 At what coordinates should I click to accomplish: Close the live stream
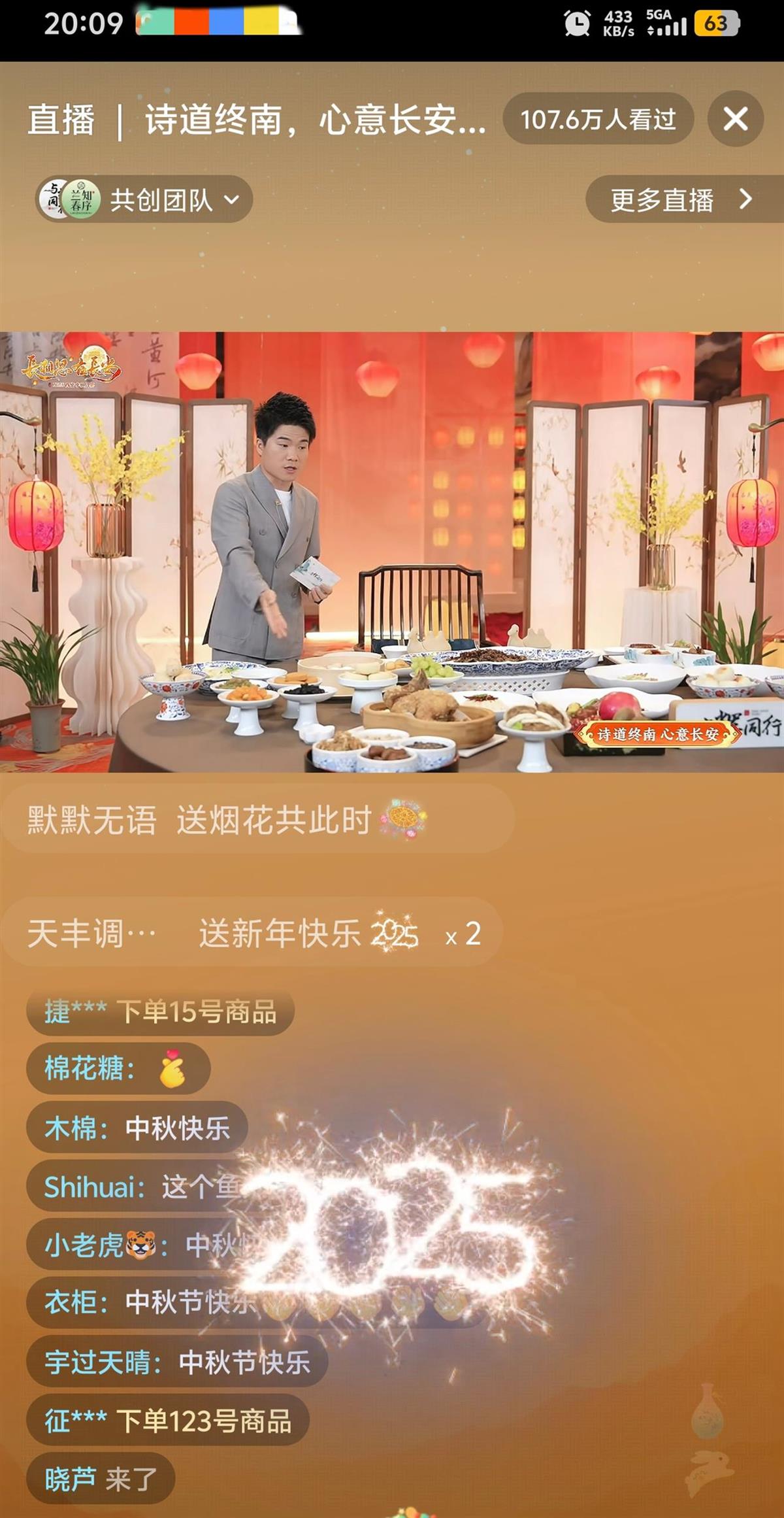(736, 119)
